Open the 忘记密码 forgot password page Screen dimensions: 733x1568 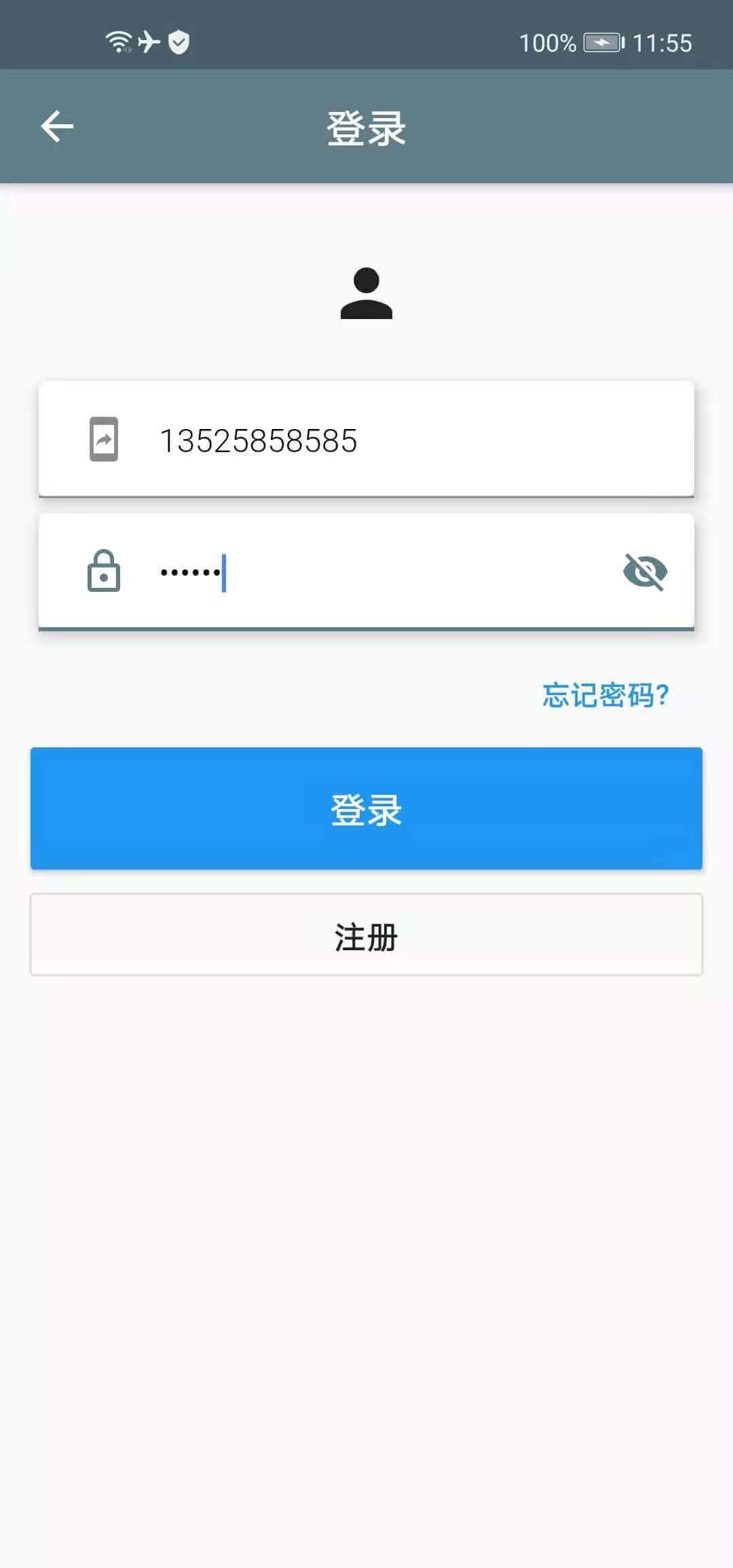tap(605, 694)
